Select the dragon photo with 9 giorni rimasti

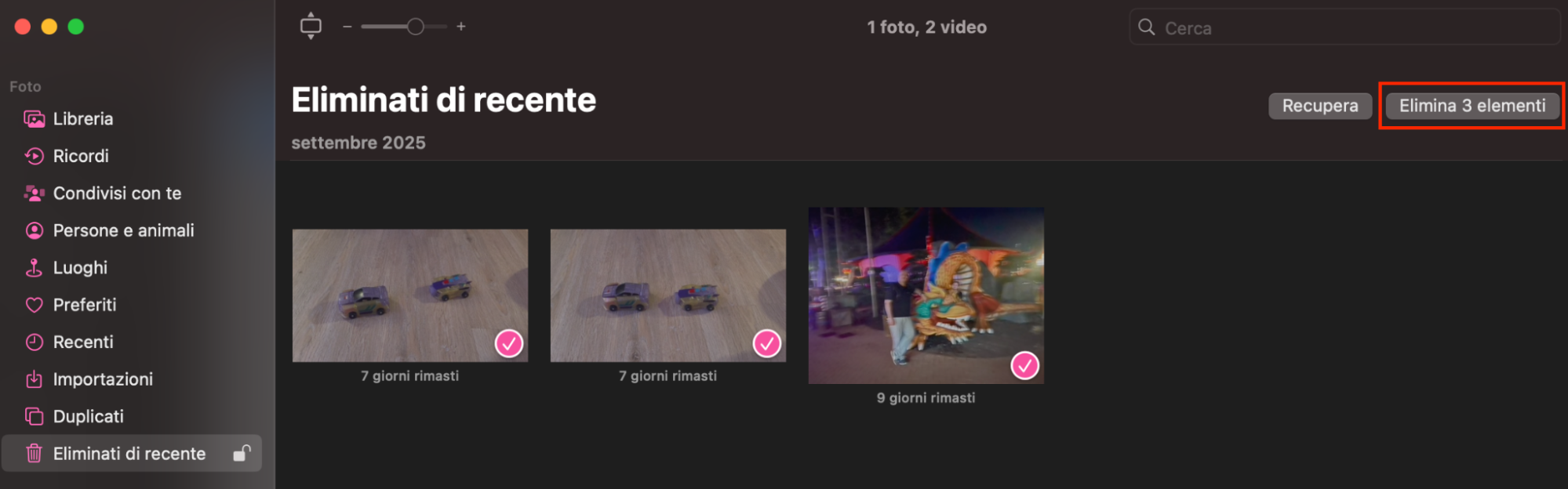pyautogui.click(x=926, y=295)
